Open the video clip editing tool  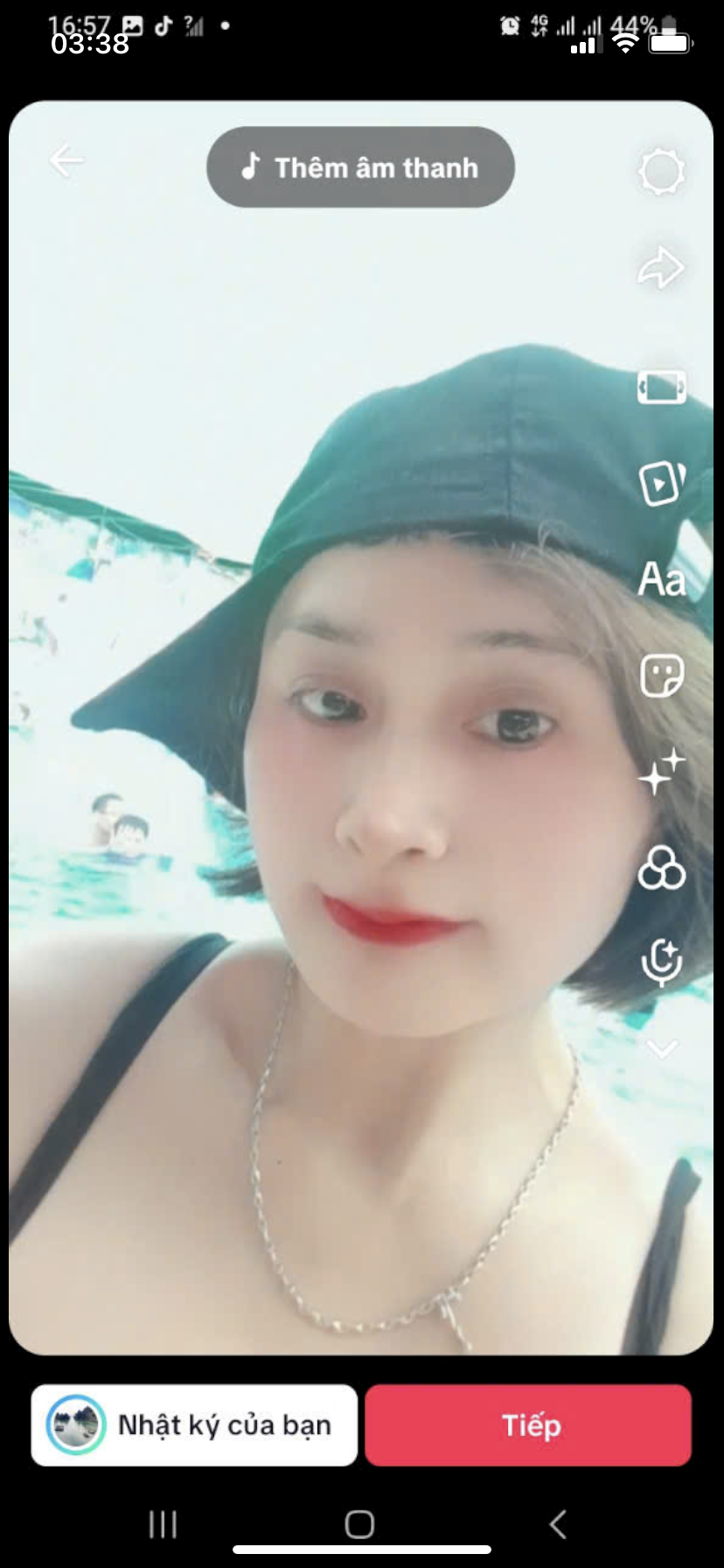pyautogui.click(x=661, y=482)
